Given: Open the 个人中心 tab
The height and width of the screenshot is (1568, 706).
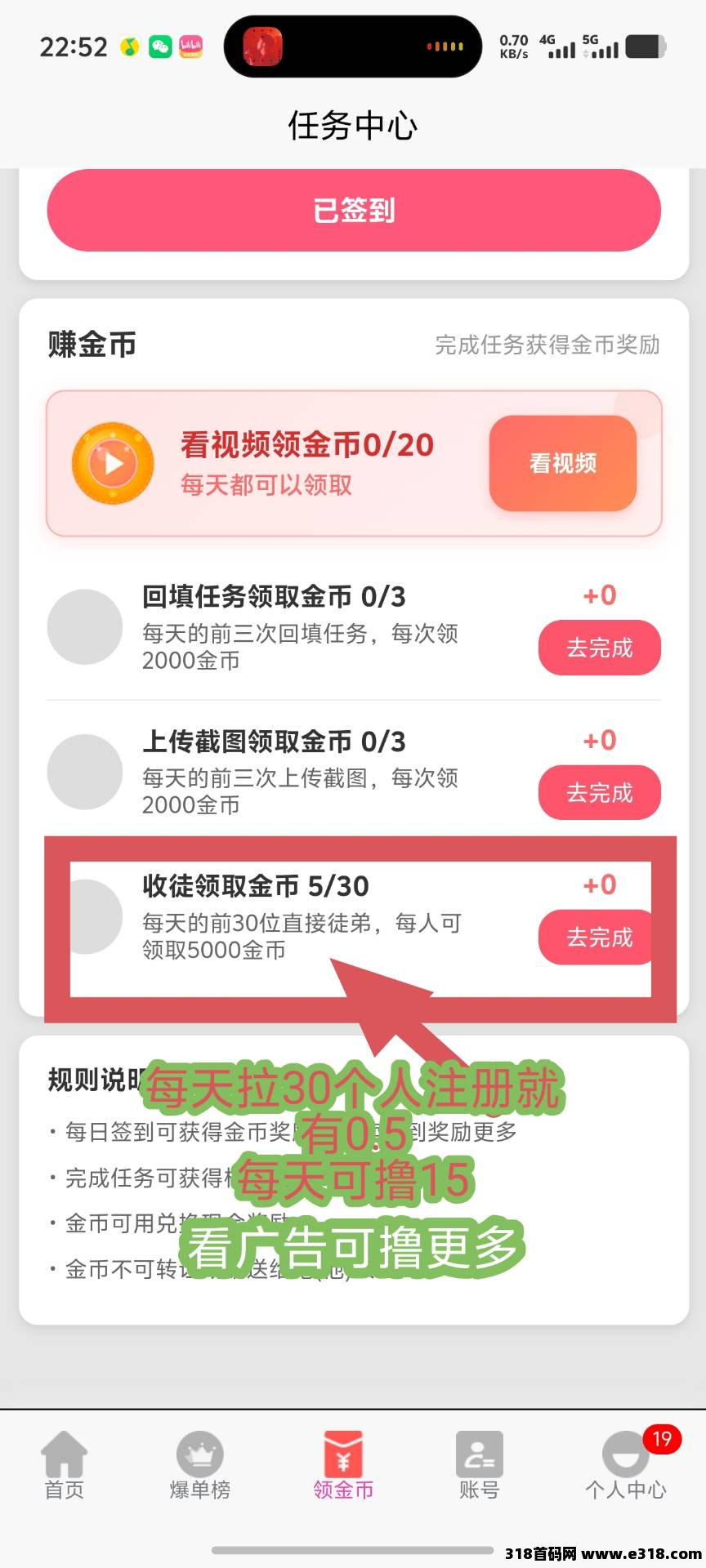Looking at the screenshot, I should 625,1467.
